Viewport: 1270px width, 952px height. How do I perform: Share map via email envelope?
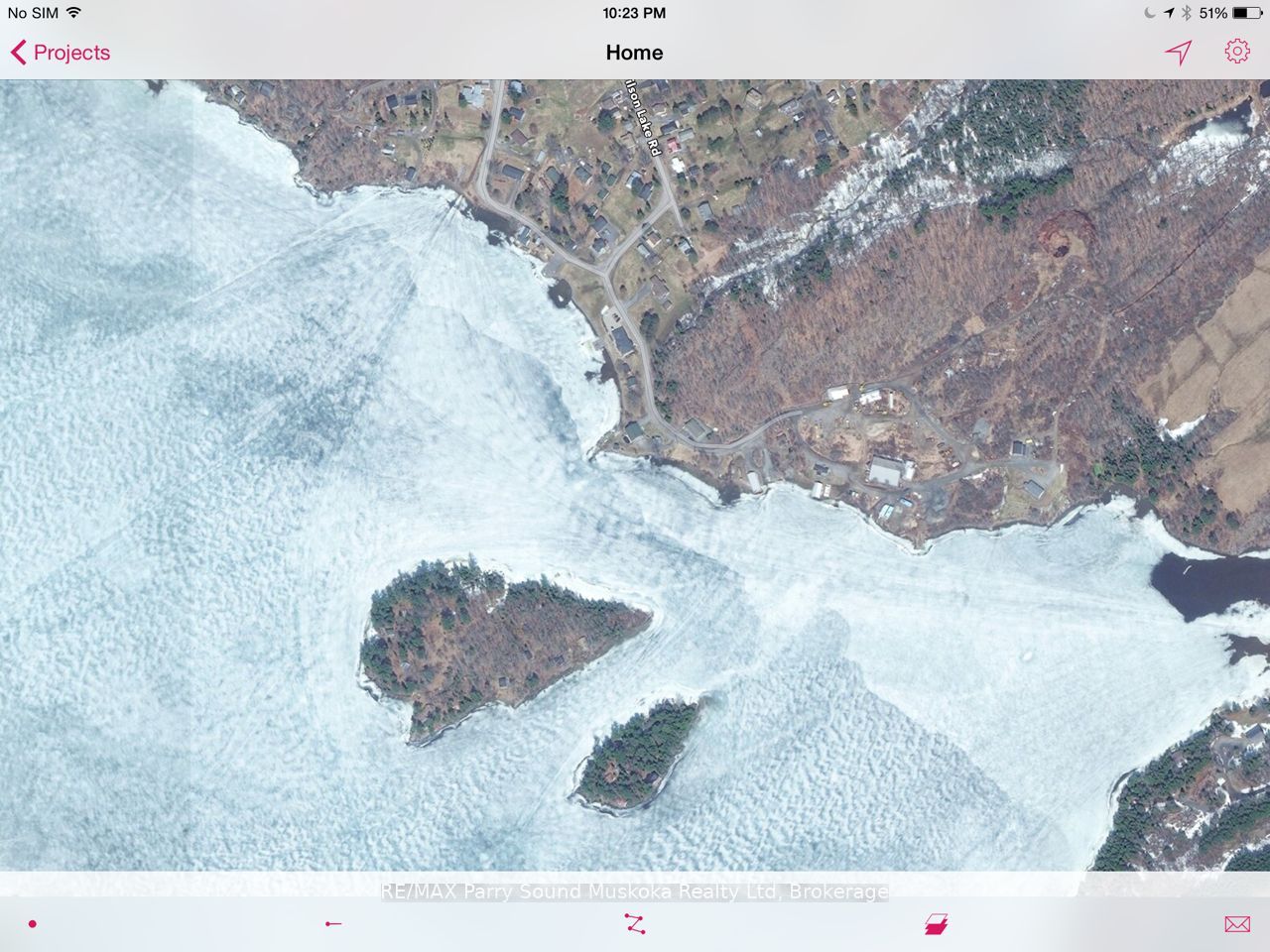pyautogui.click(x=1236, y=924)
